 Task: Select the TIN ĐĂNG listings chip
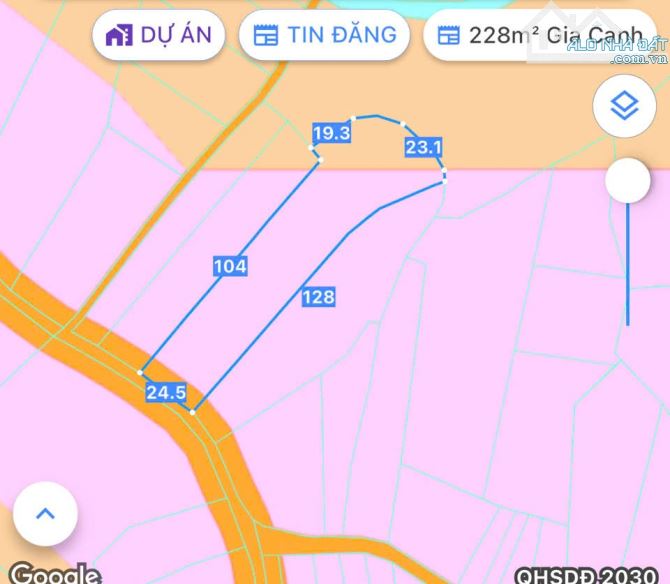coord(325,35)
